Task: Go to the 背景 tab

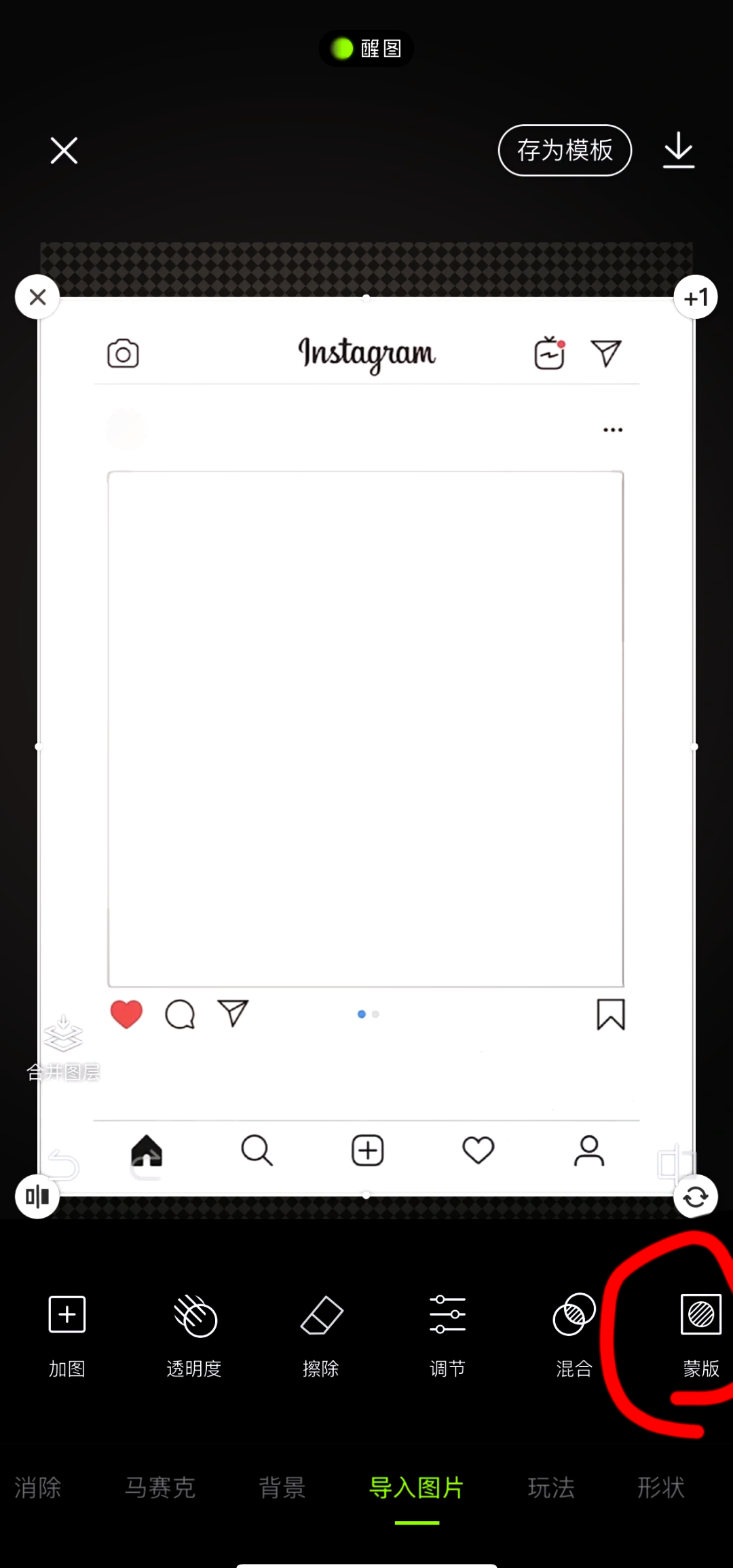Action: (282, 1488)
